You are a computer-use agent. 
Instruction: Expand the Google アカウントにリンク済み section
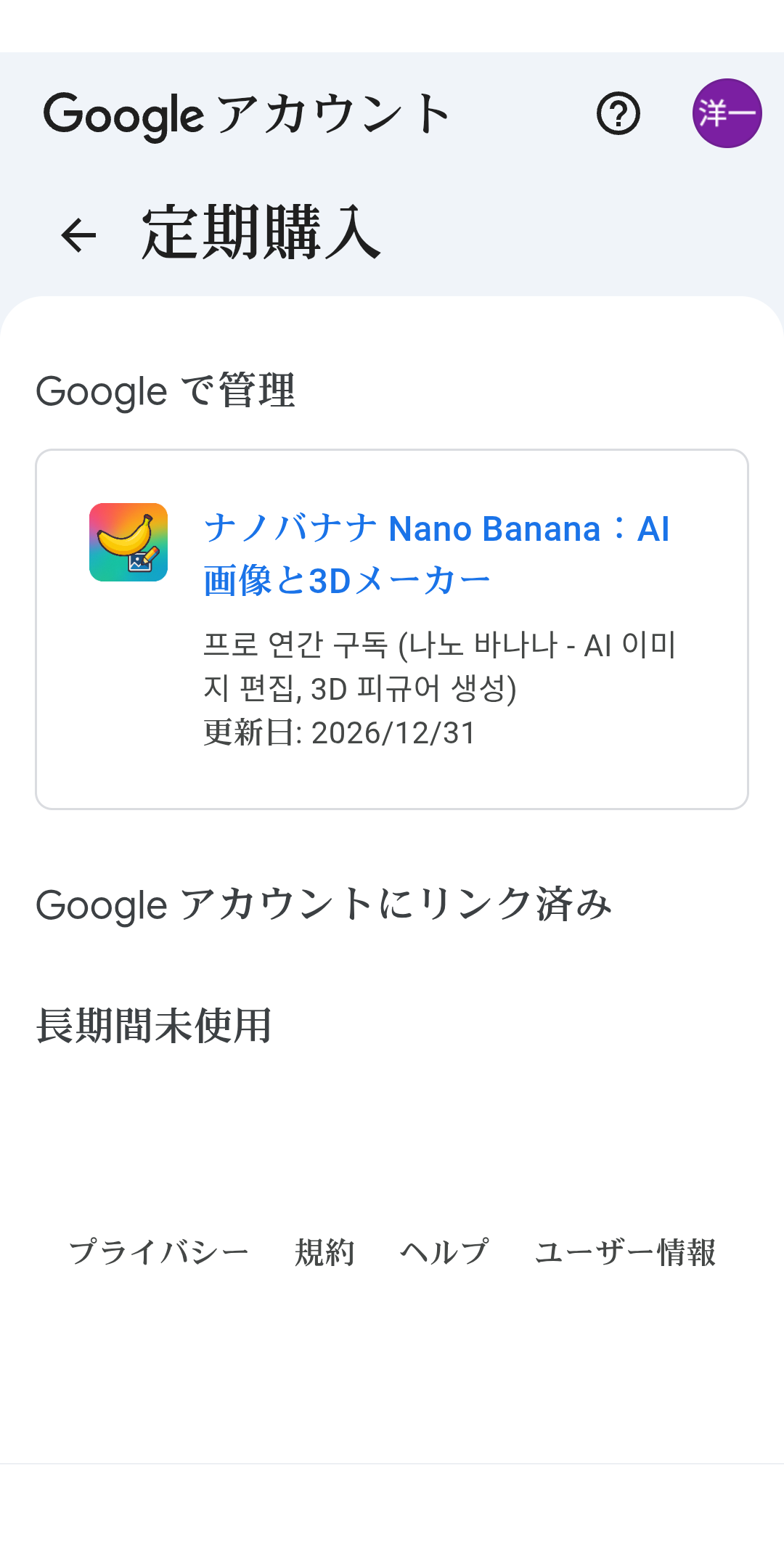tap(325, 904)
